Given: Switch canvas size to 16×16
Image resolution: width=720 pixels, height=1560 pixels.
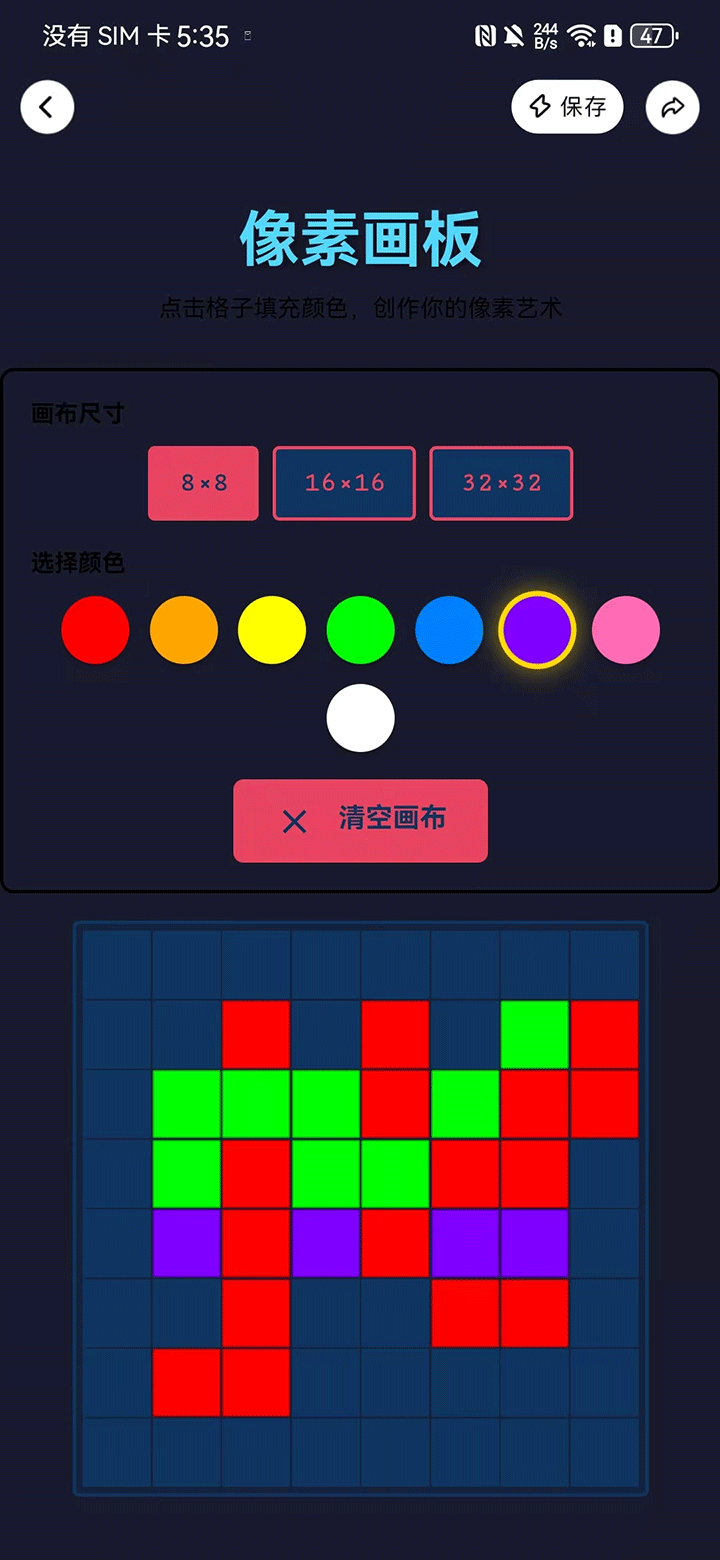Looking at the screenshot, I should click(344, 483).
